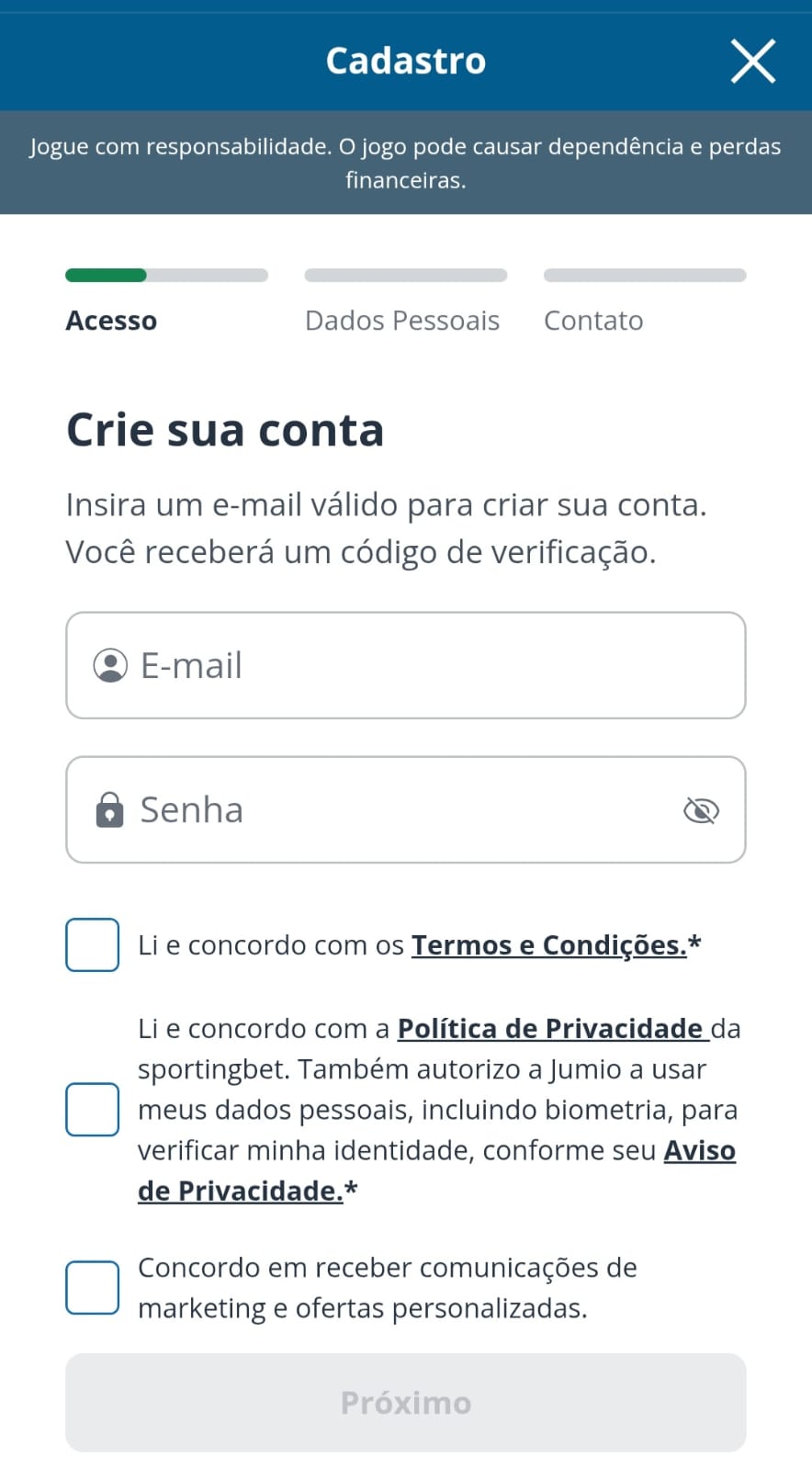Click the padlock icon in Senha field
This screenshot has height=1469, width=812.
(110, 809)
